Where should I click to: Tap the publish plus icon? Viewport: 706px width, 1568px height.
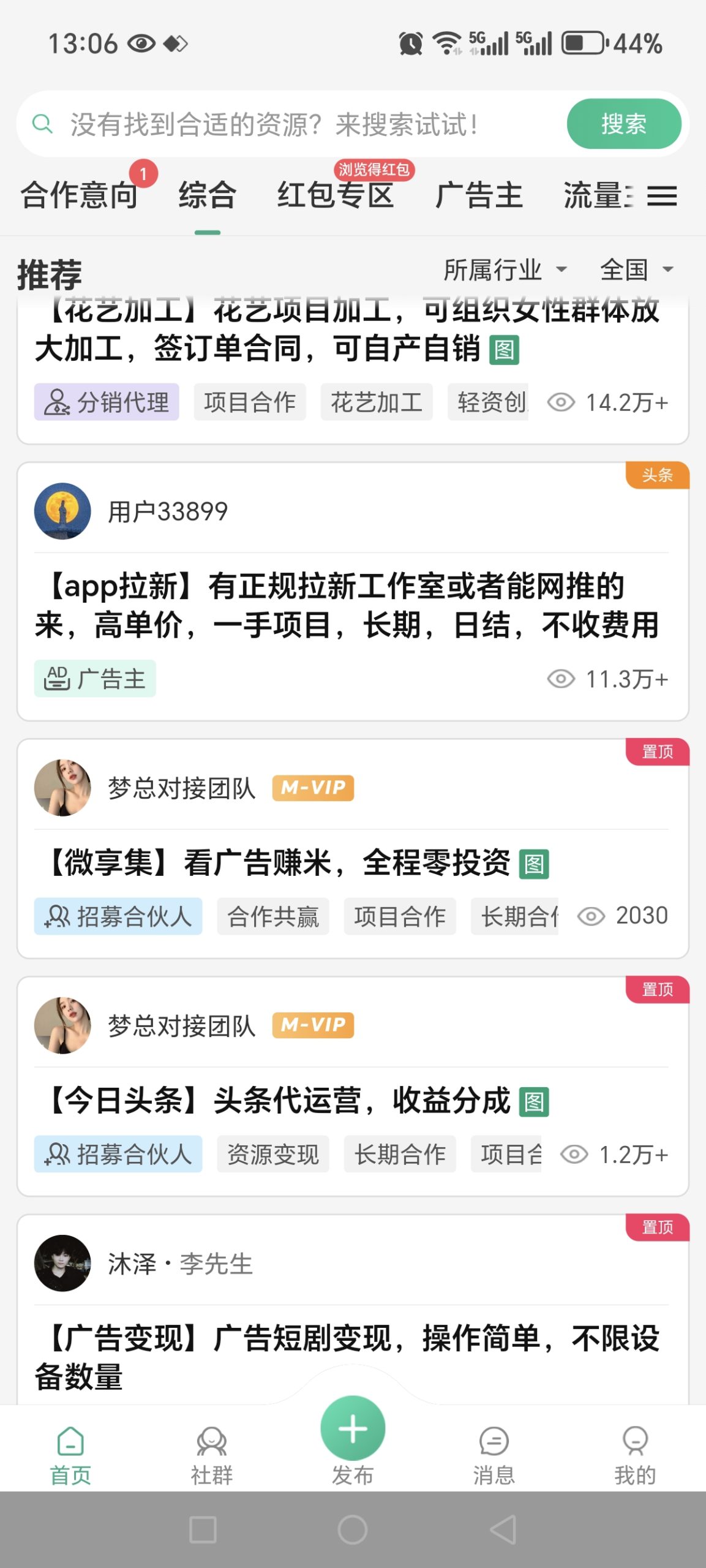pyautogui.click(x=353, y=1429)
